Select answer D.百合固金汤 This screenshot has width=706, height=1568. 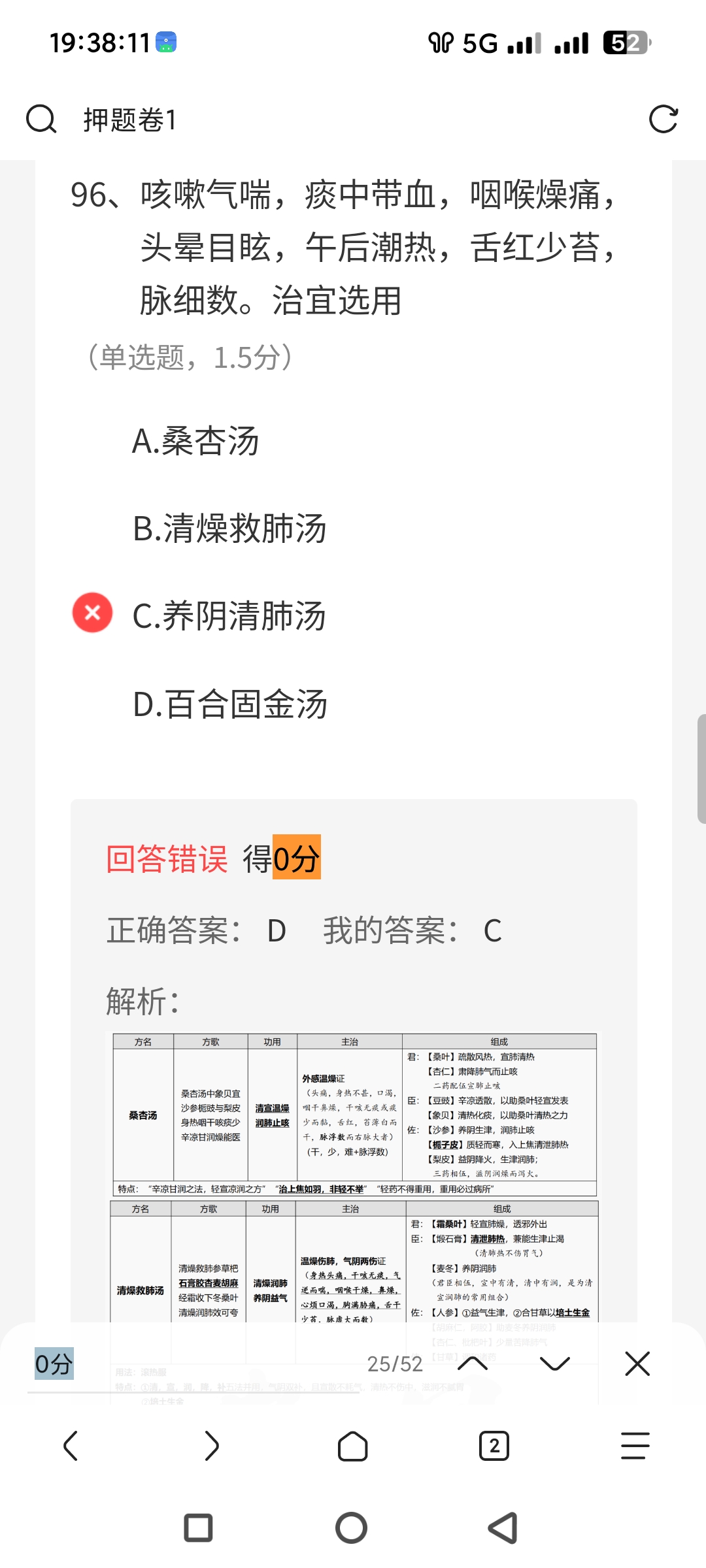[230, 704]
